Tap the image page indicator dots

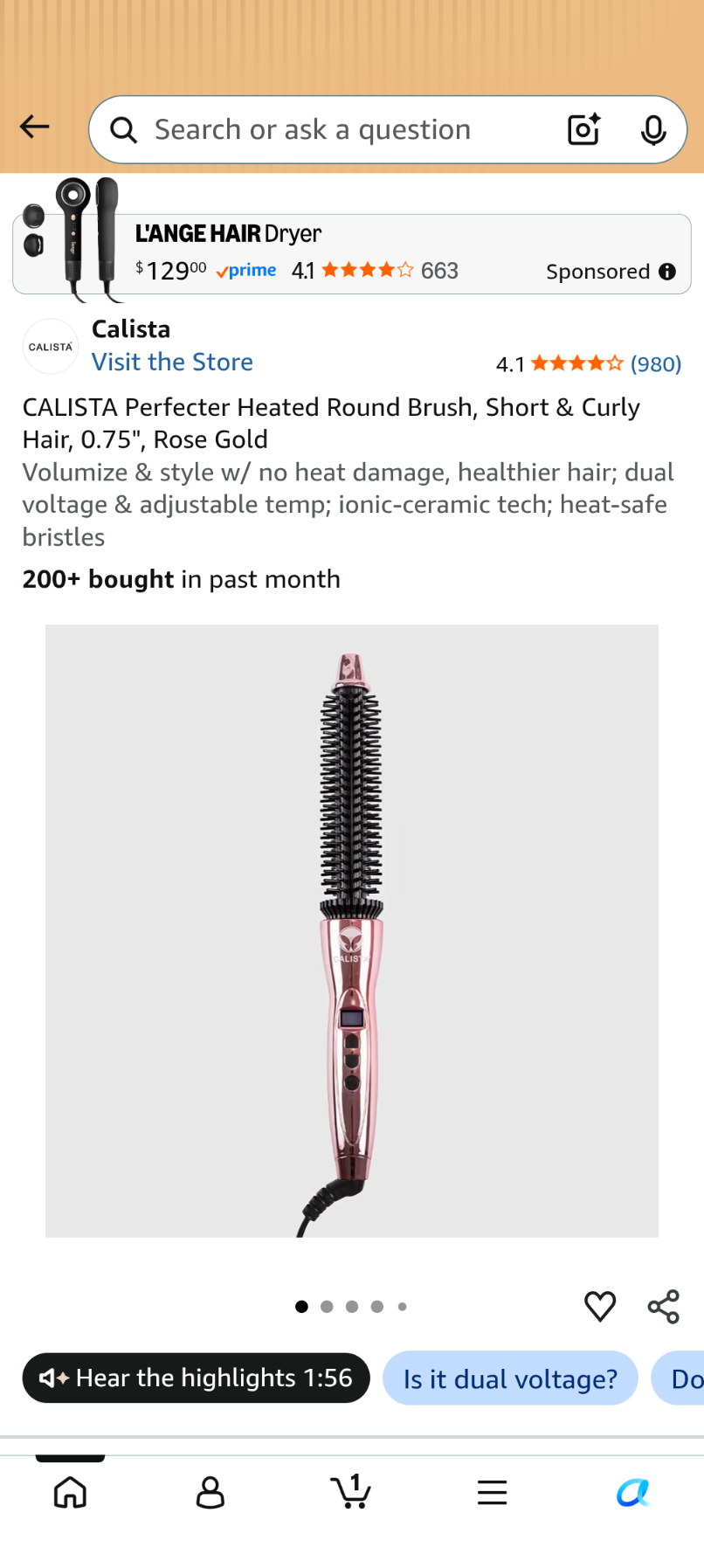[x=351, y=1307]
